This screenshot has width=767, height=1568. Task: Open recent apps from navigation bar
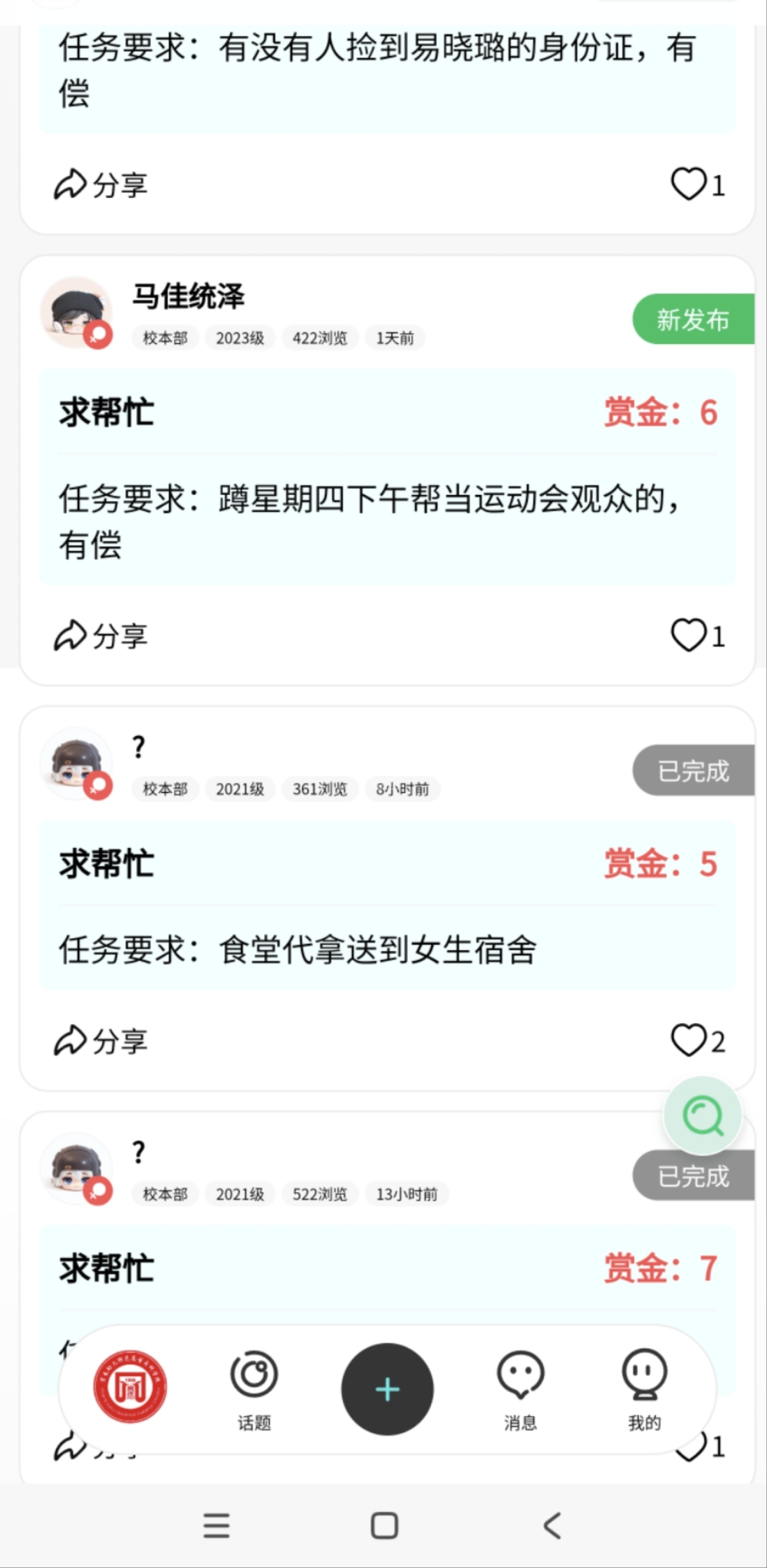[x=216, y=1526]
